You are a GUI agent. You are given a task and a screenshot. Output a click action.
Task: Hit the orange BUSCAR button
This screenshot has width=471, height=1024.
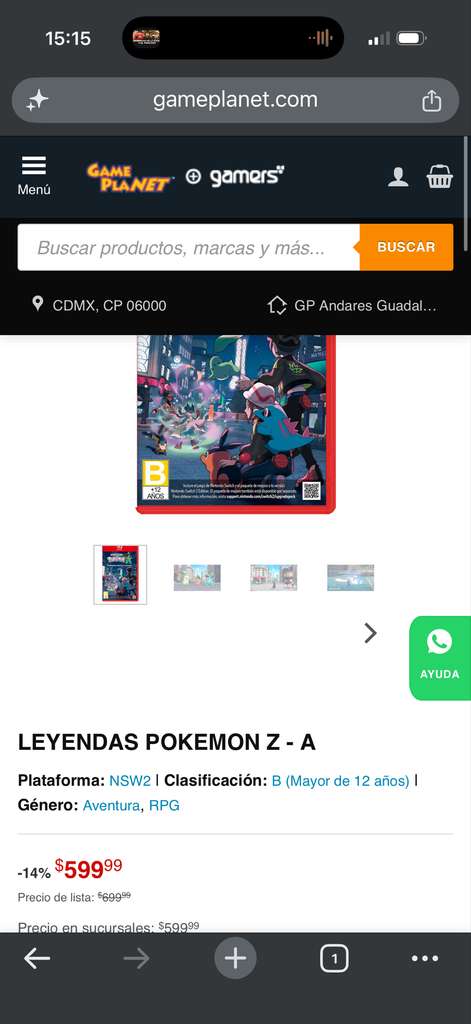406,248
